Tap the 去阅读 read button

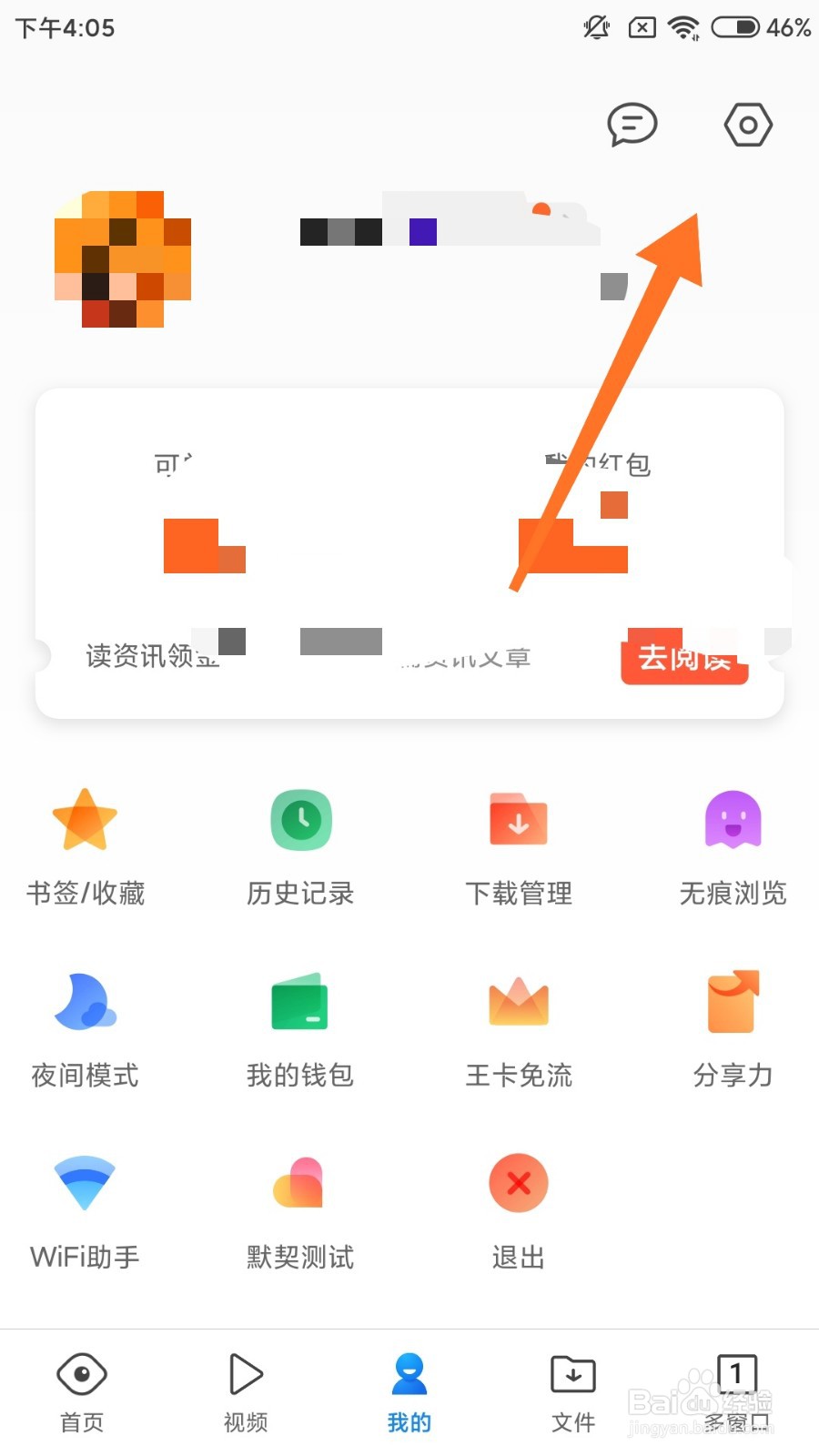(683, 660)
